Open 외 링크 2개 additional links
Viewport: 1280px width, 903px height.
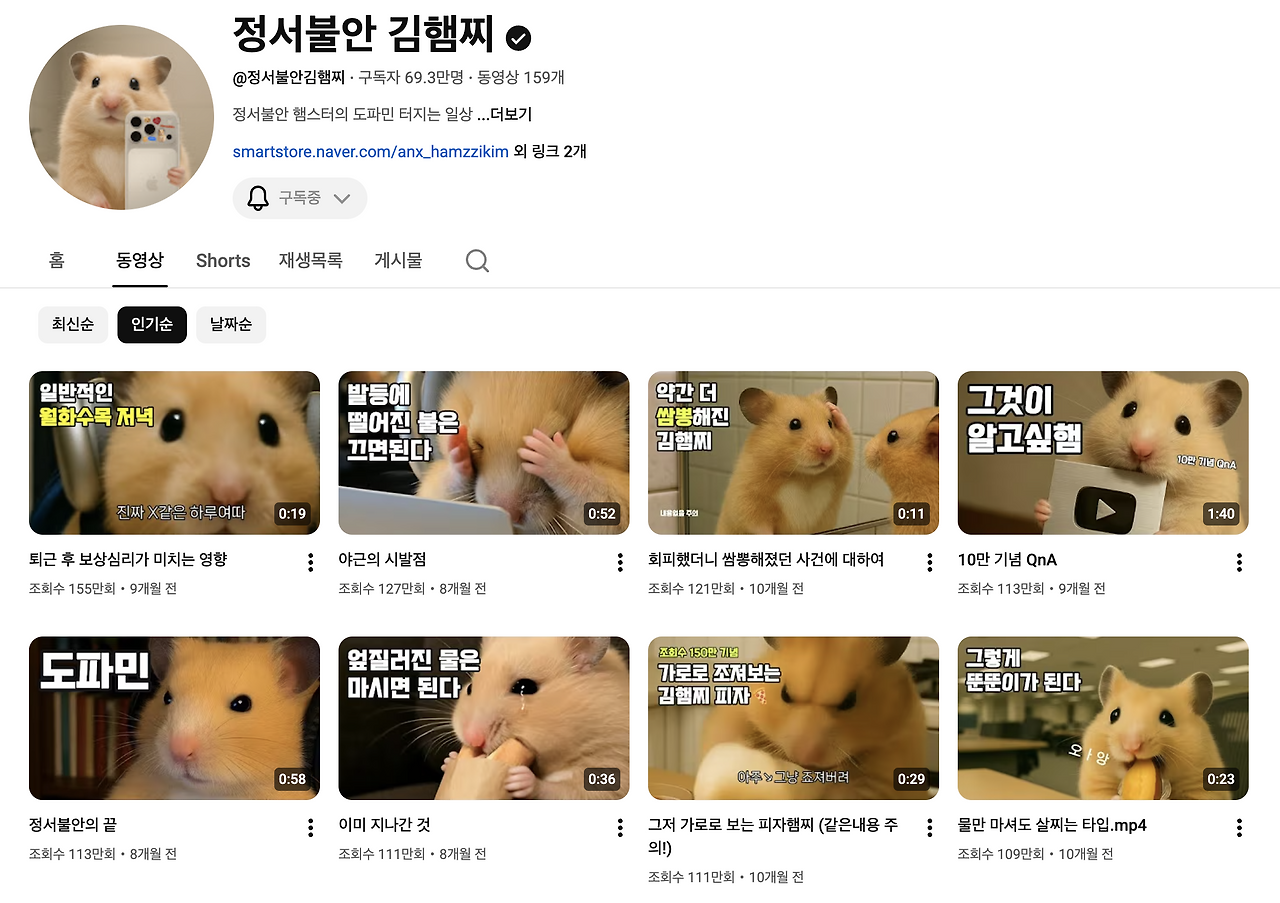[550, 152]
